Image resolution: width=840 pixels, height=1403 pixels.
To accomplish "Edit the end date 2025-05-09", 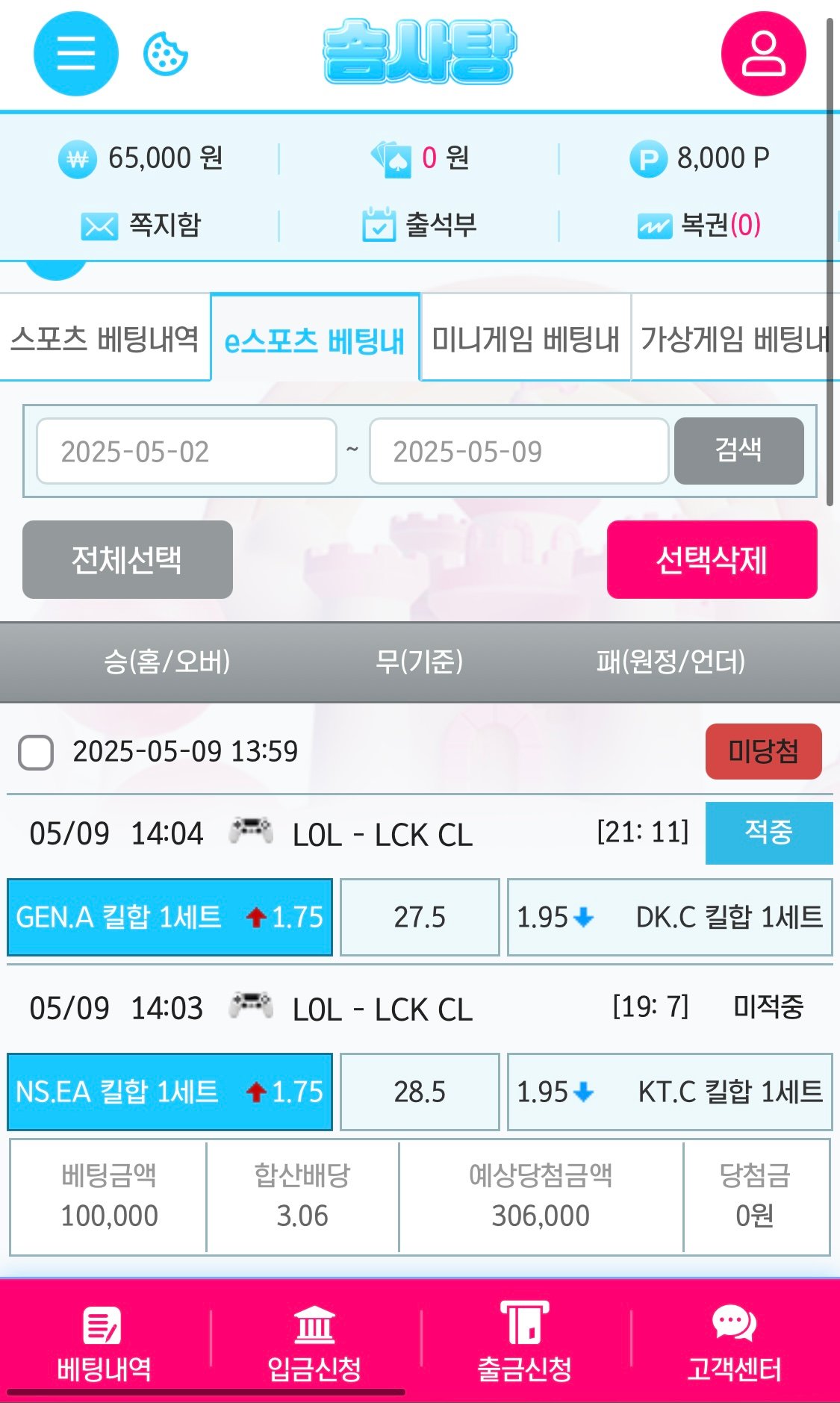I will click(x=518, y=452).
